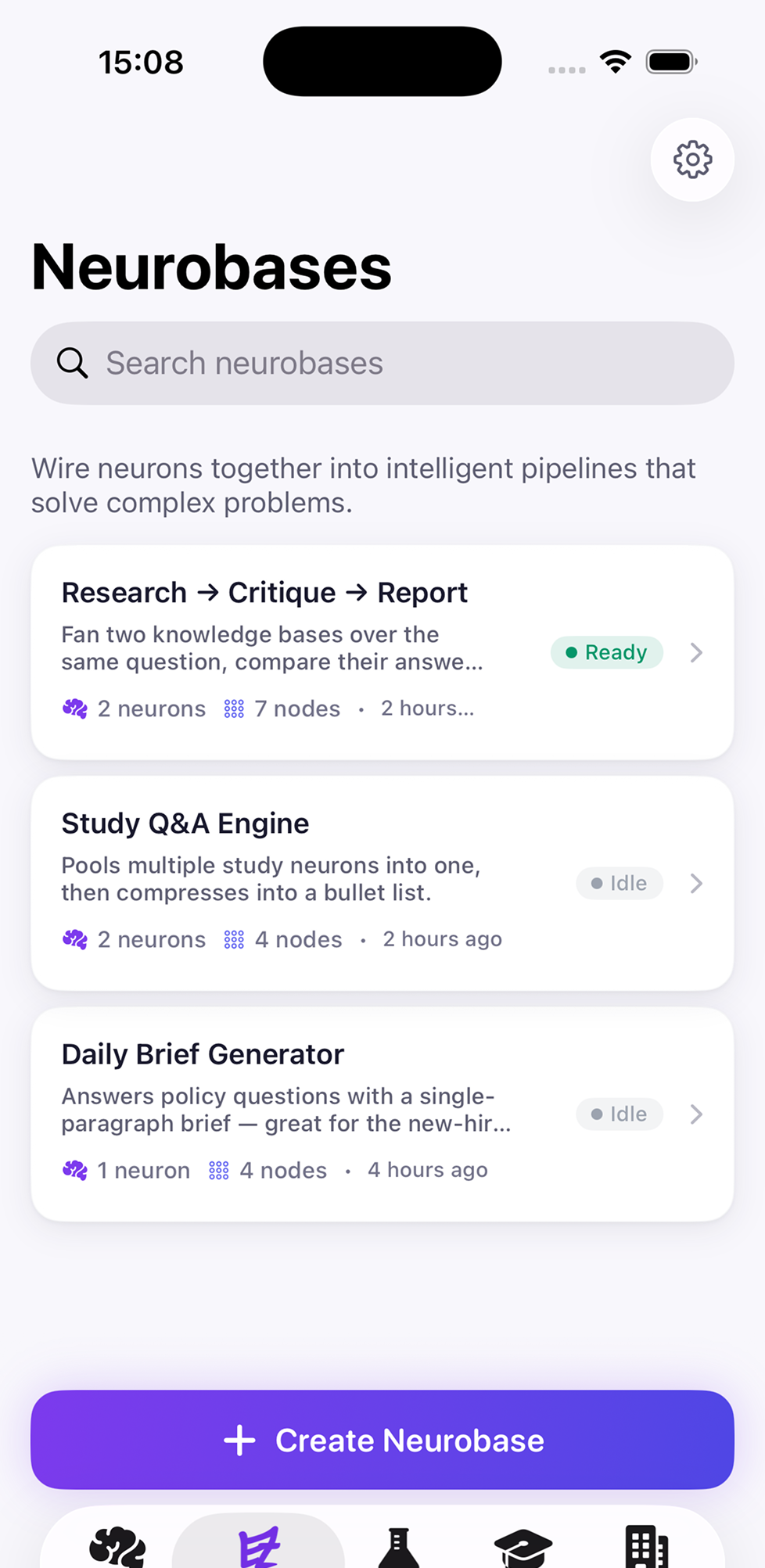Screen dimensions: 765x1568
Task: Click the brain icon on Daily Brief Generator
Action: [x=74, y=1170]
